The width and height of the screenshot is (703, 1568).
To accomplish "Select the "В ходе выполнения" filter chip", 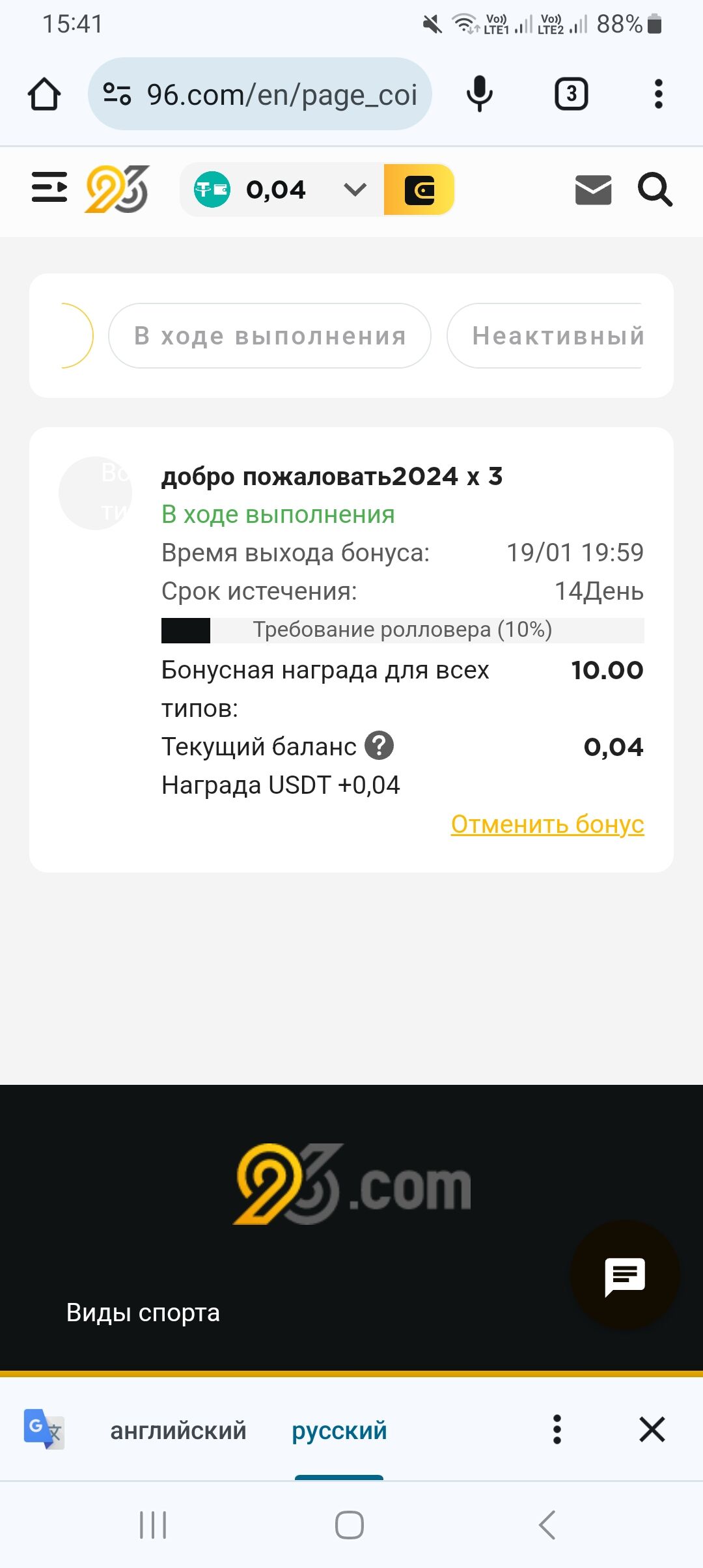I will point(269,335).
